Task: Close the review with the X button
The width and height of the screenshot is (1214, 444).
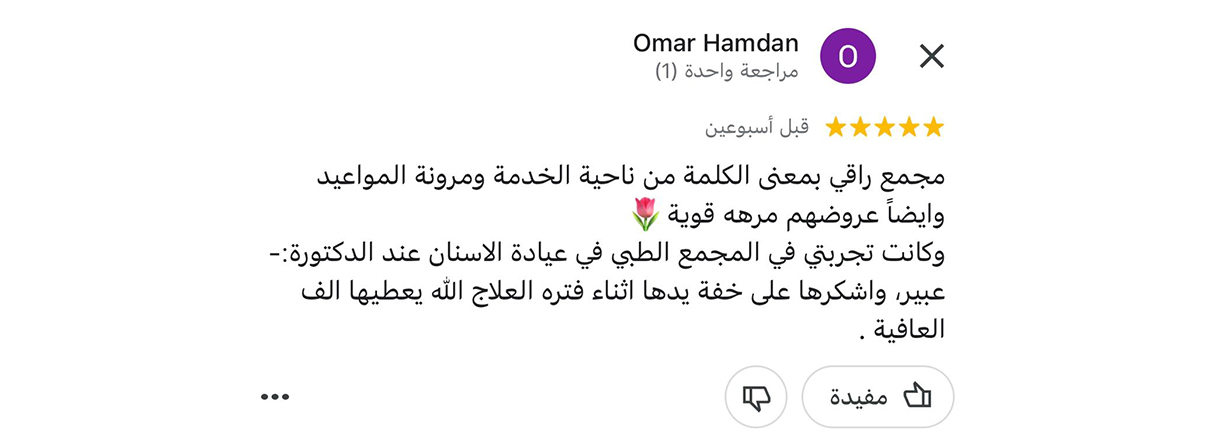Action: point(931,57)
